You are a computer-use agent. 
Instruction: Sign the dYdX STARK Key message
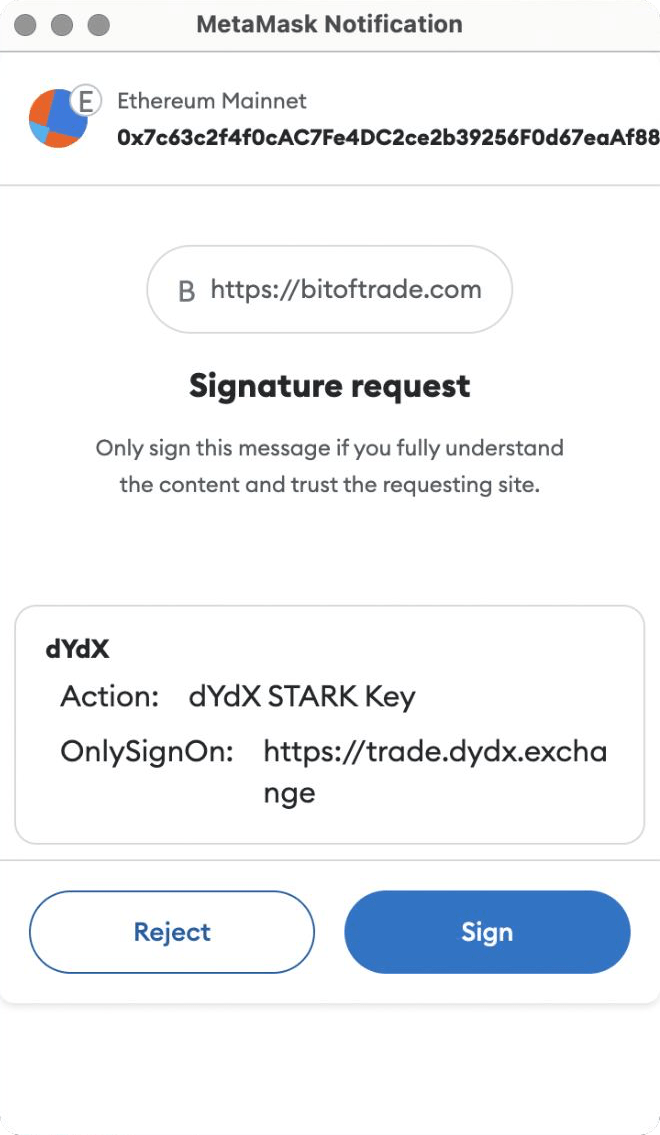(487, 932)
